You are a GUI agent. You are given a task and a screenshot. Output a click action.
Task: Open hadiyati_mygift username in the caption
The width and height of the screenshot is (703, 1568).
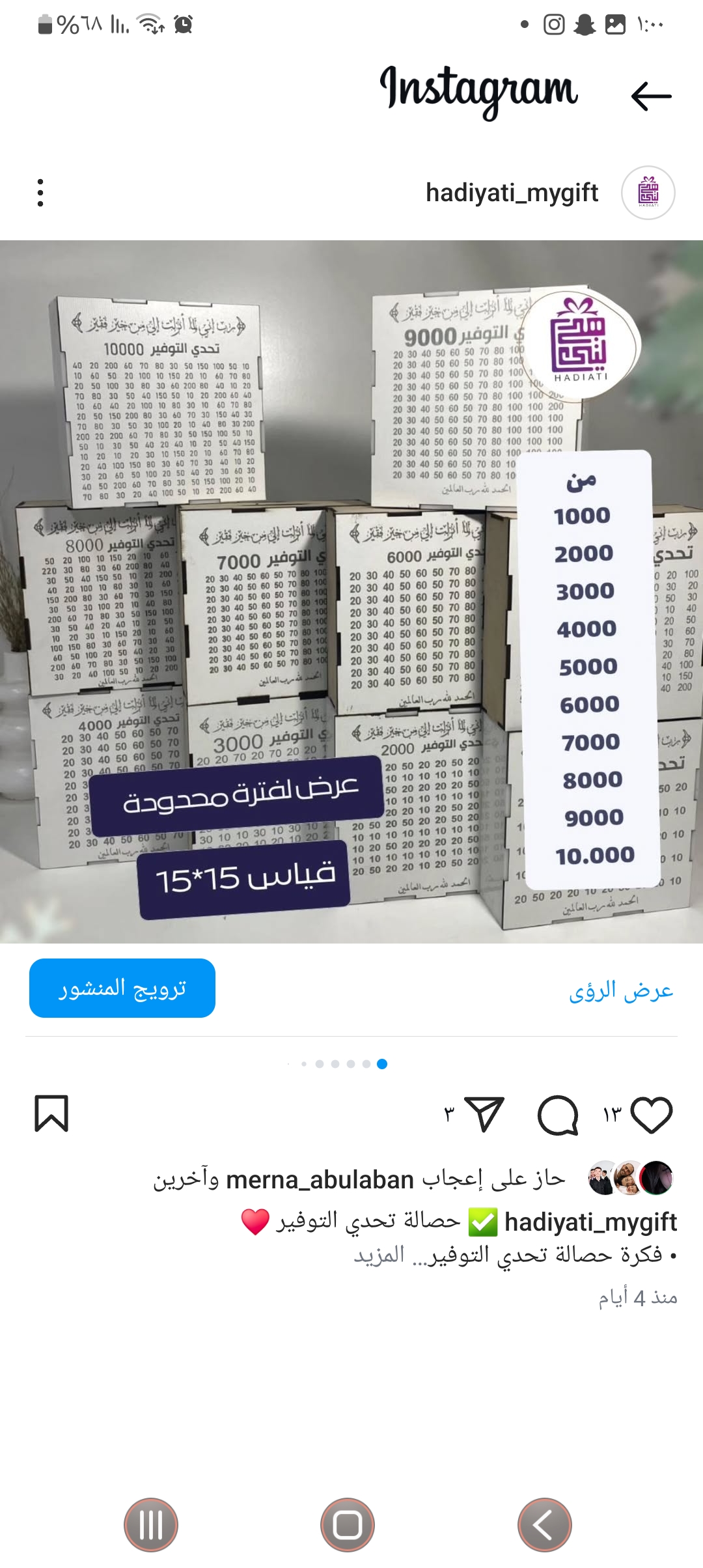pos(590,1222)
